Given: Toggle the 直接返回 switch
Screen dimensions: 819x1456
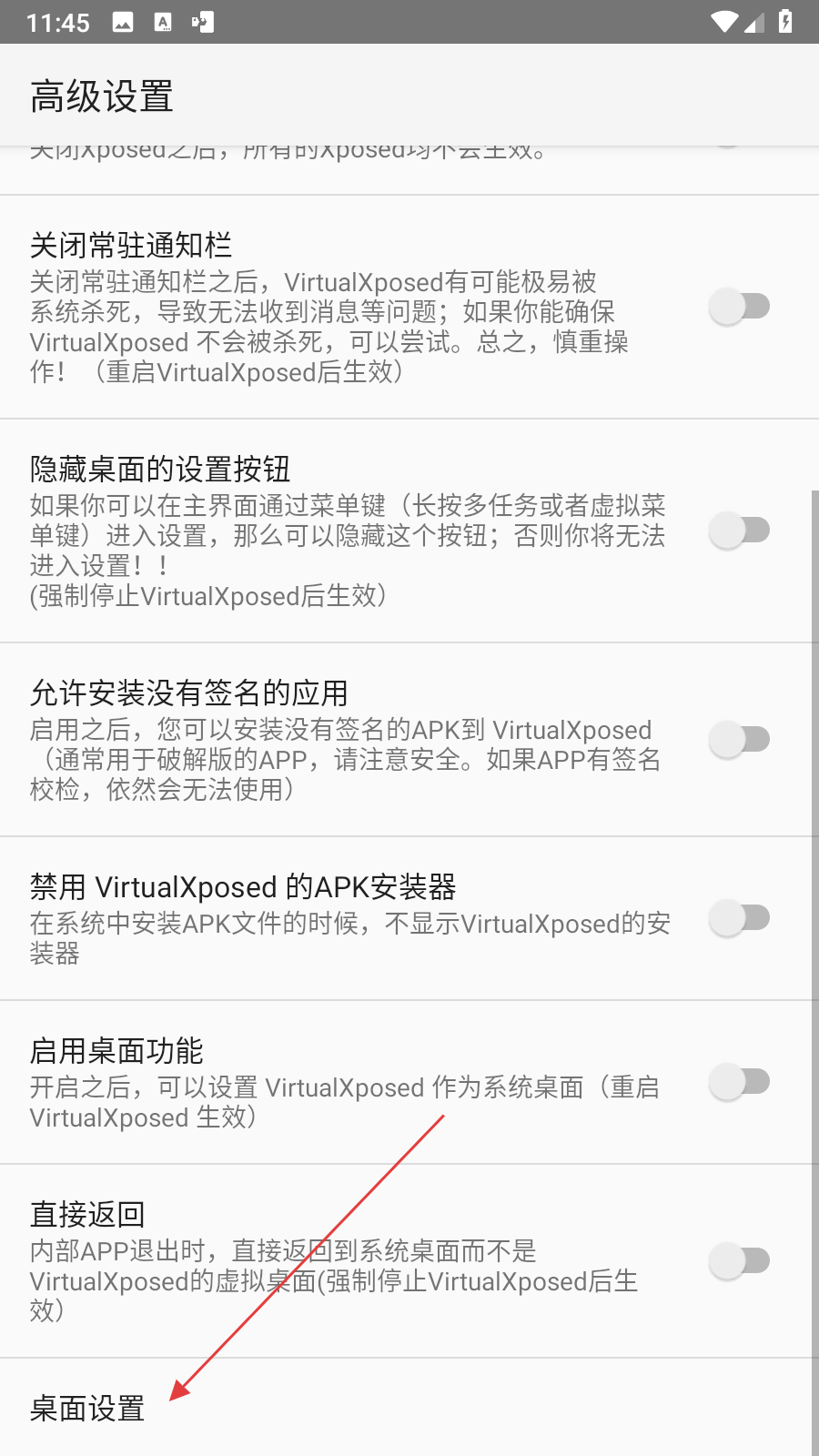Looking at the screenshot, I should (x=739, y=1261).
